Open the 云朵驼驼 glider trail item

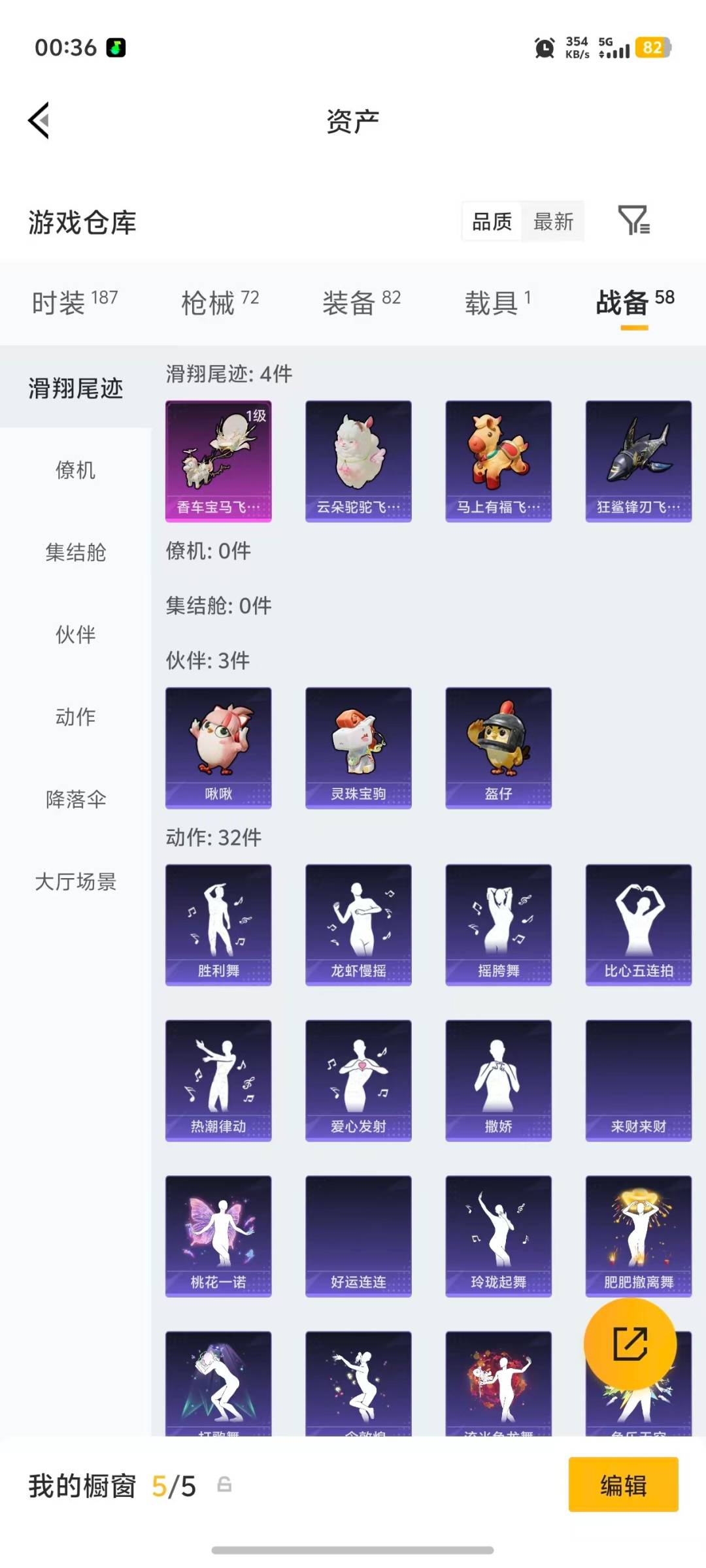[x=358, y=459]
